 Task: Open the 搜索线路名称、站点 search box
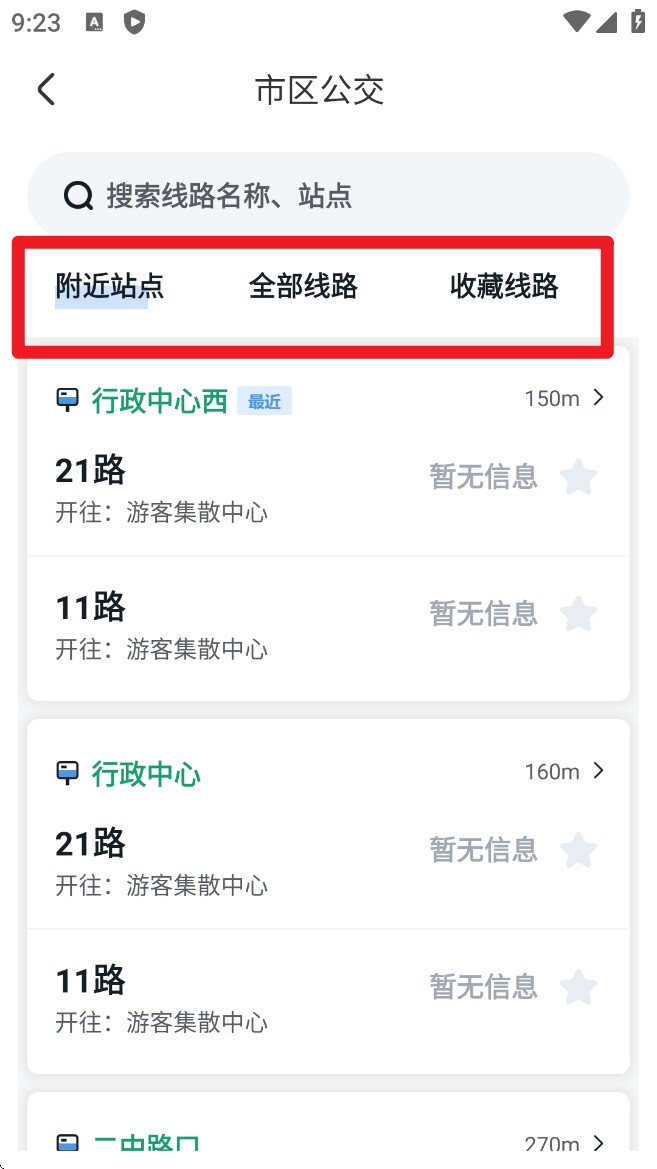[x=328, y=195]
